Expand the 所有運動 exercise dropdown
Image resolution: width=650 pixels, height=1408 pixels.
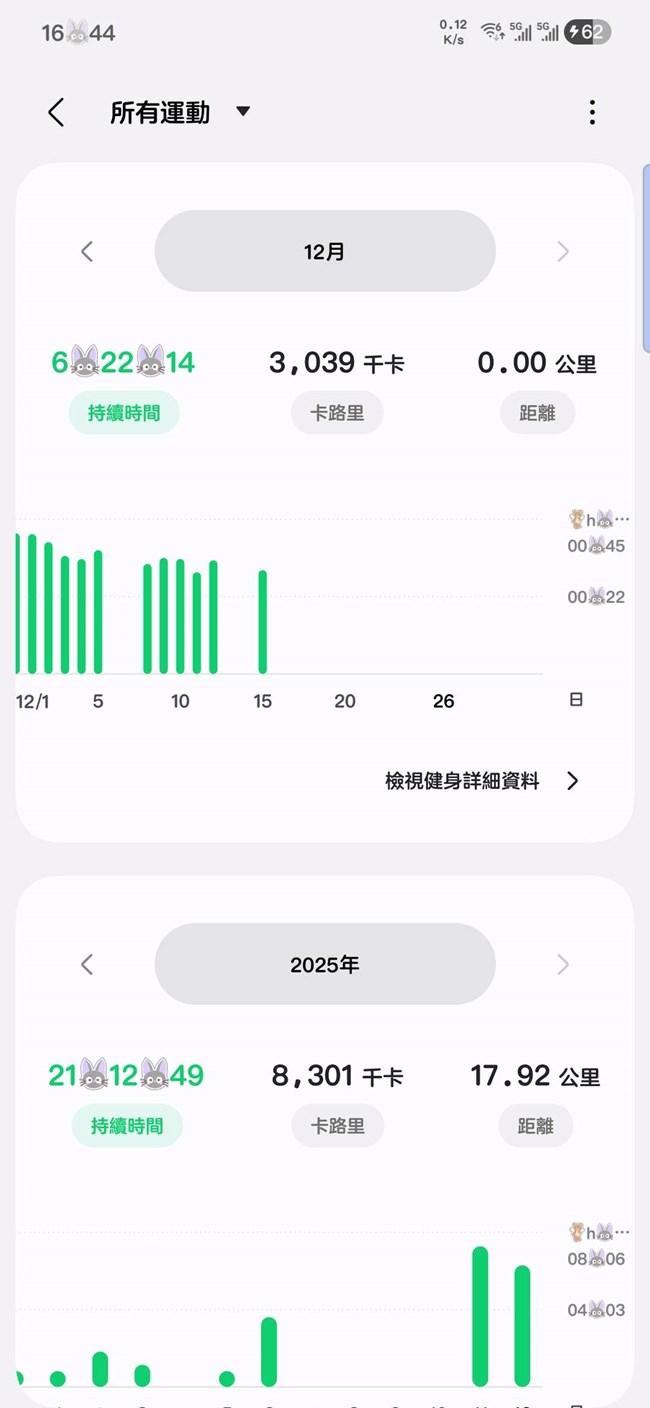(x=242, y=112)
